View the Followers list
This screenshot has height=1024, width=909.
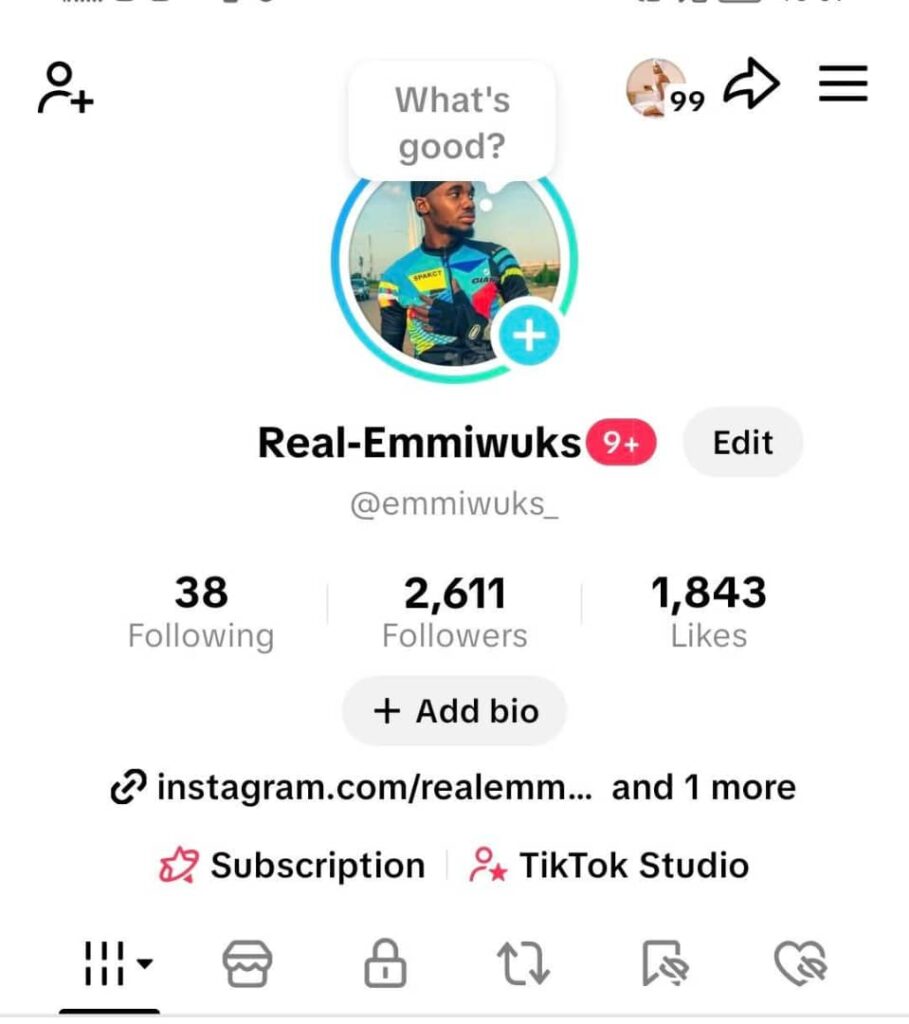coord(454,613)
